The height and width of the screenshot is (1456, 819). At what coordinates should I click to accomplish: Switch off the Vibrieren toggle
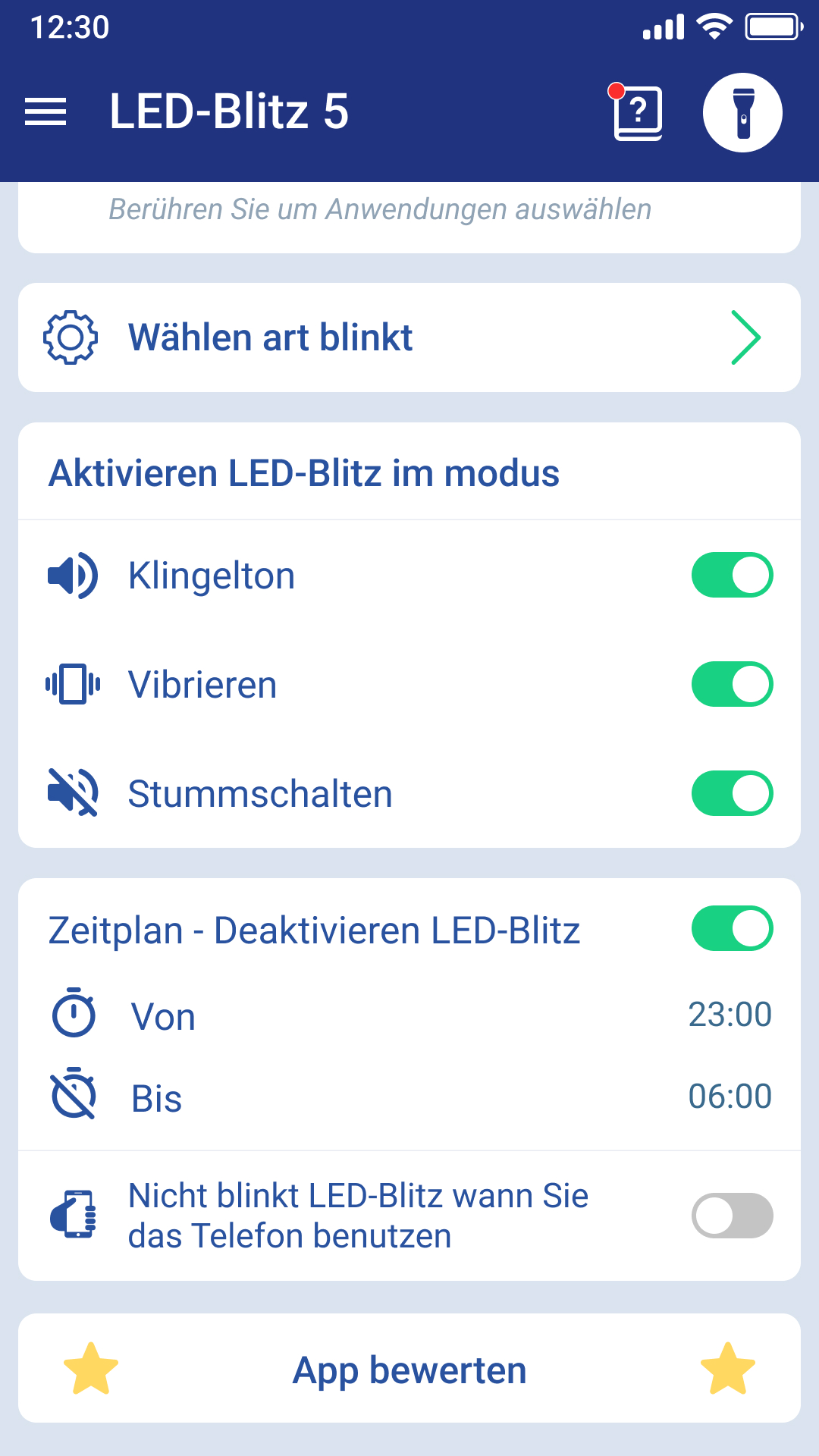[732, 684]
